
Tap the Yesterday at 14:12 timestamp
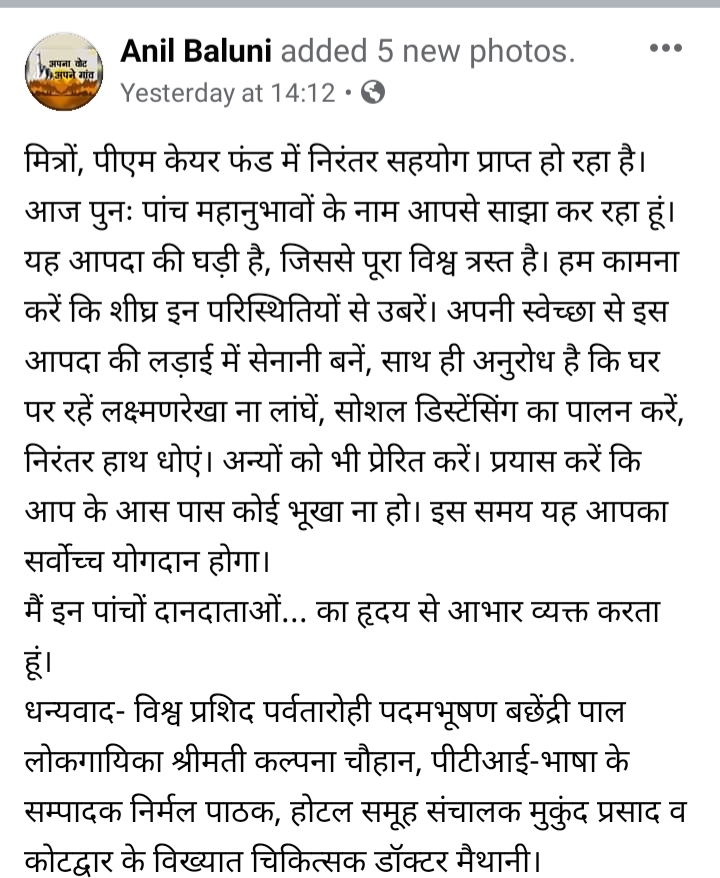click(x=228, y=93)
